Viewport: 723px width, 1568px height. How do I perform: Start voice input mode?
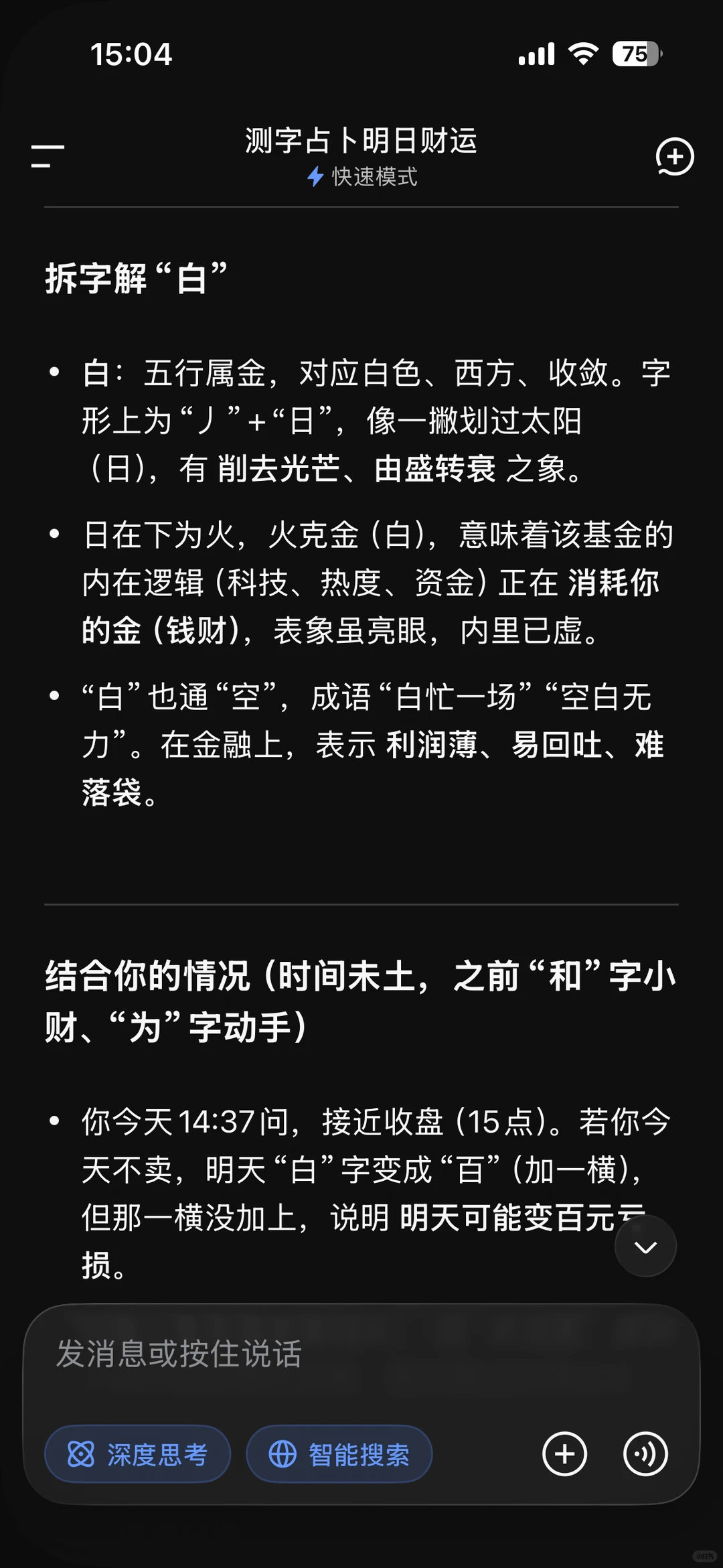pyautogui.click(x=645, y=1454)
